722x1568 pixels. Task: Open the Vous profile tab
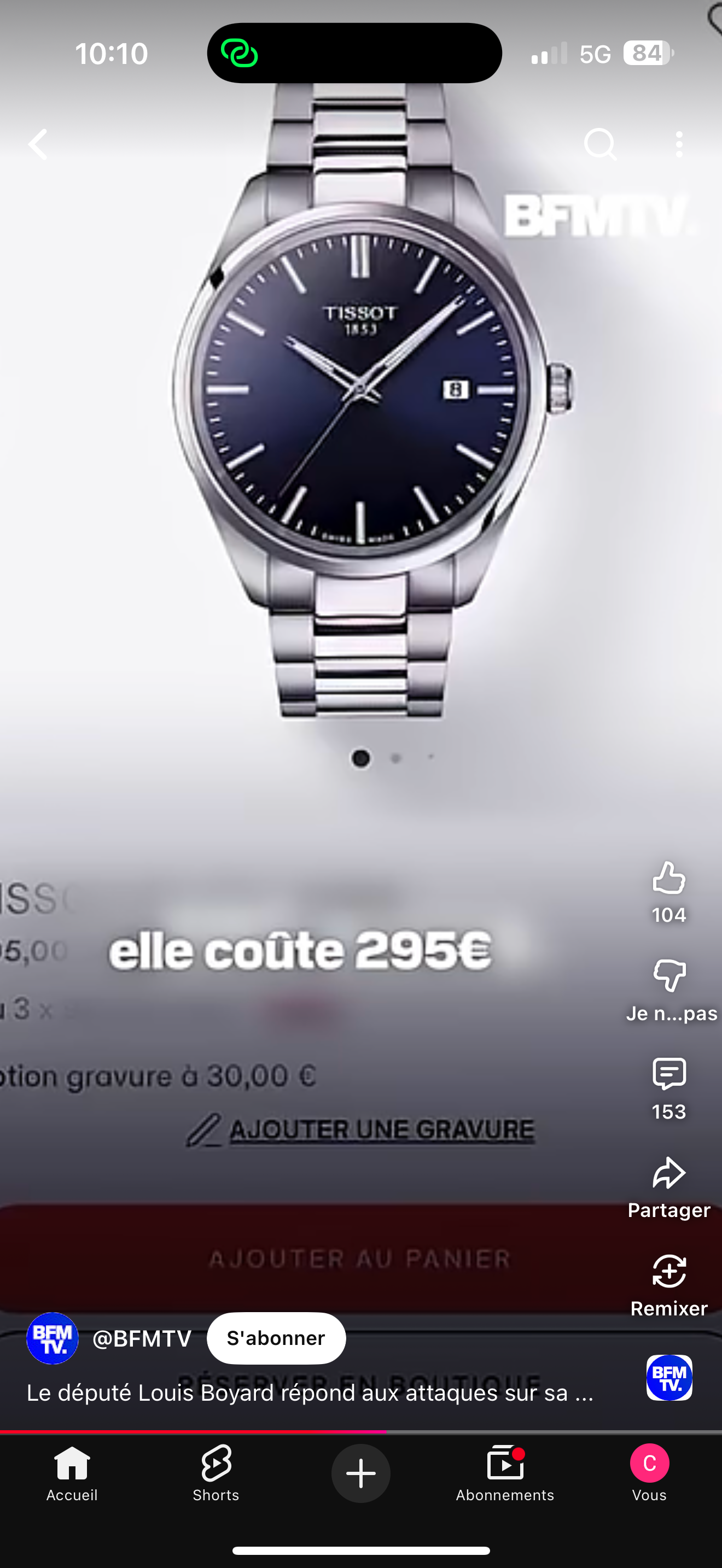tap(649, 1473)
